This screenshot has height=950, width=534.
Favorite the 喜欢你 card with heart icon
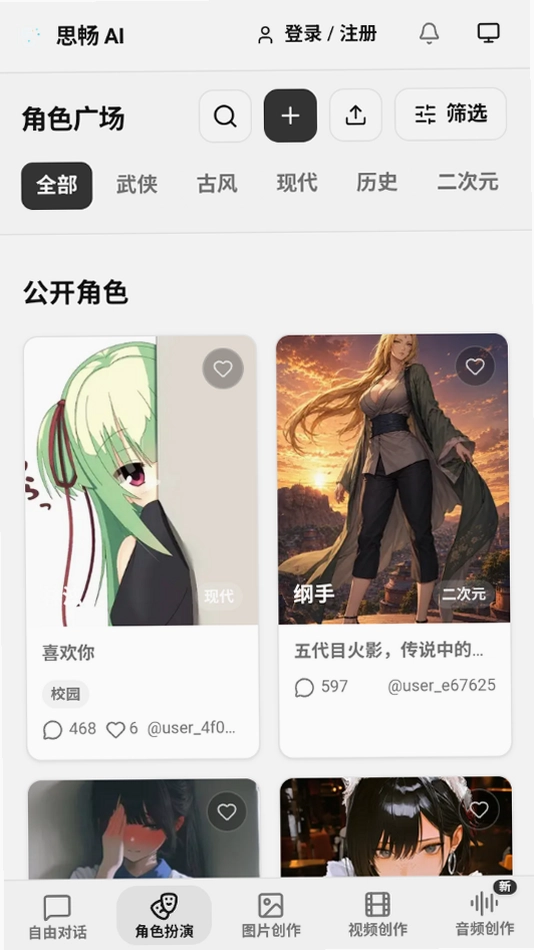(223, 368)
